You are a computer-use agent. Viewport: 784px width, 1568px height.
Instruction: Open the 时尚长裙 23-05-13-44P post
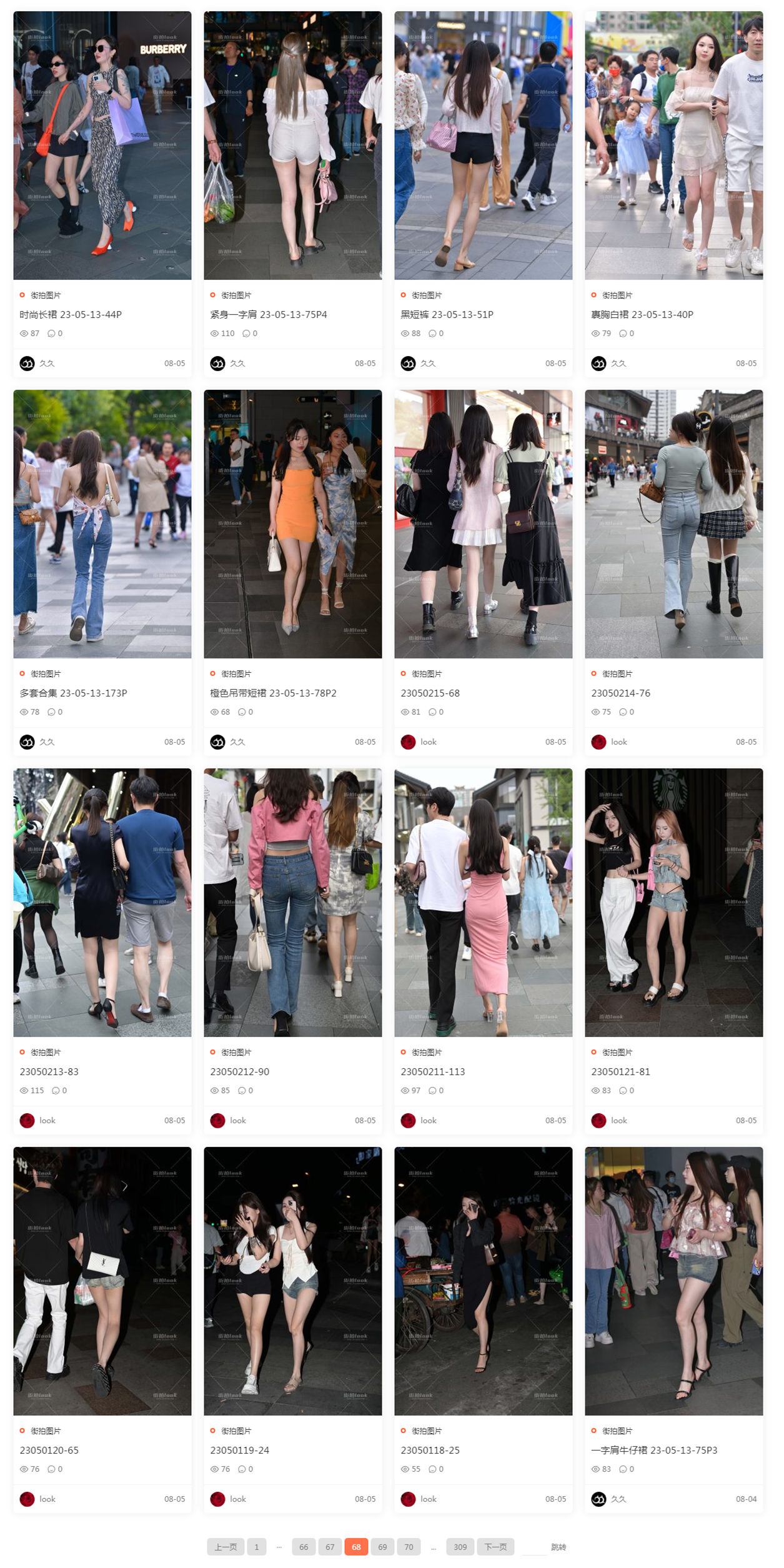71,314
